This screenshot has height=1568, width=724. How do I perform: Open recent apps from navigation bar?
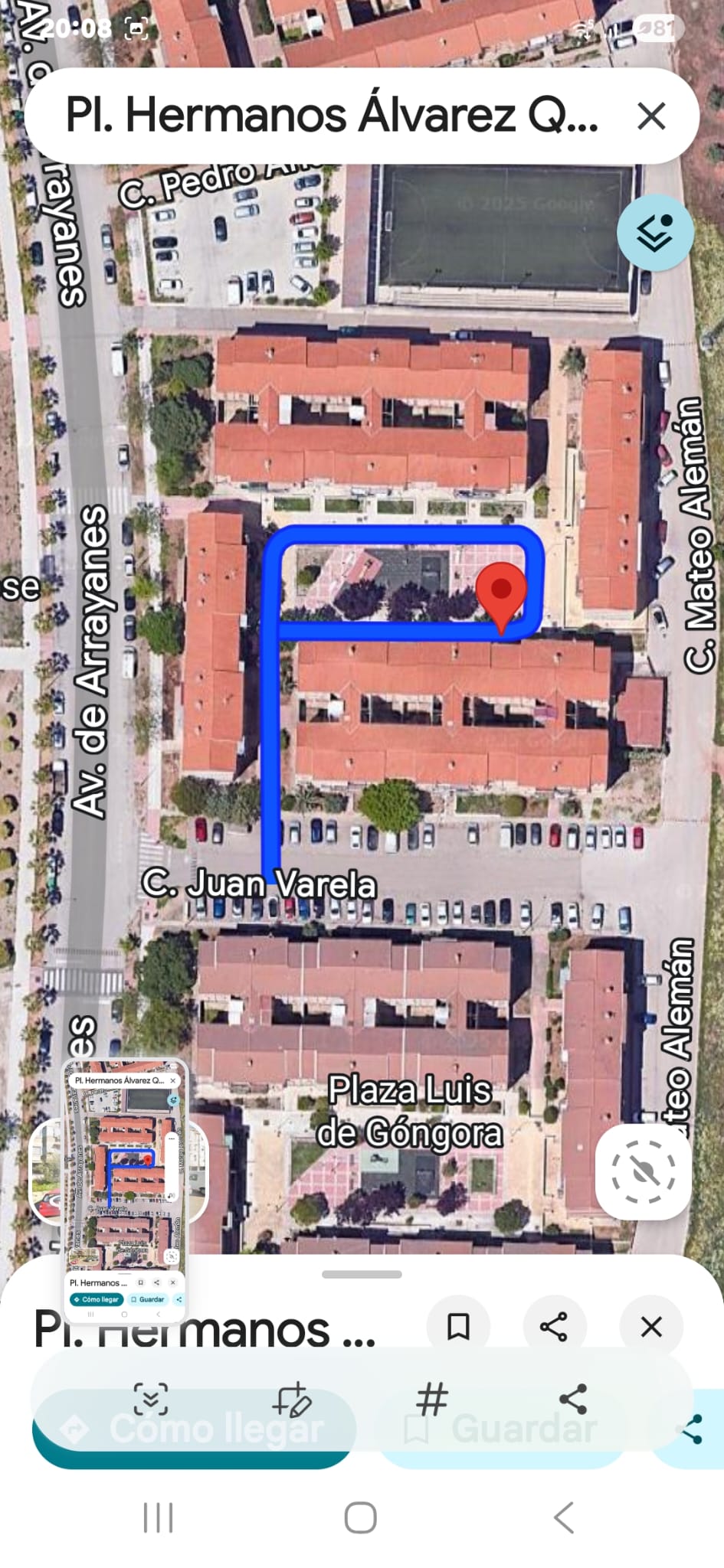tap(159, 1517)
